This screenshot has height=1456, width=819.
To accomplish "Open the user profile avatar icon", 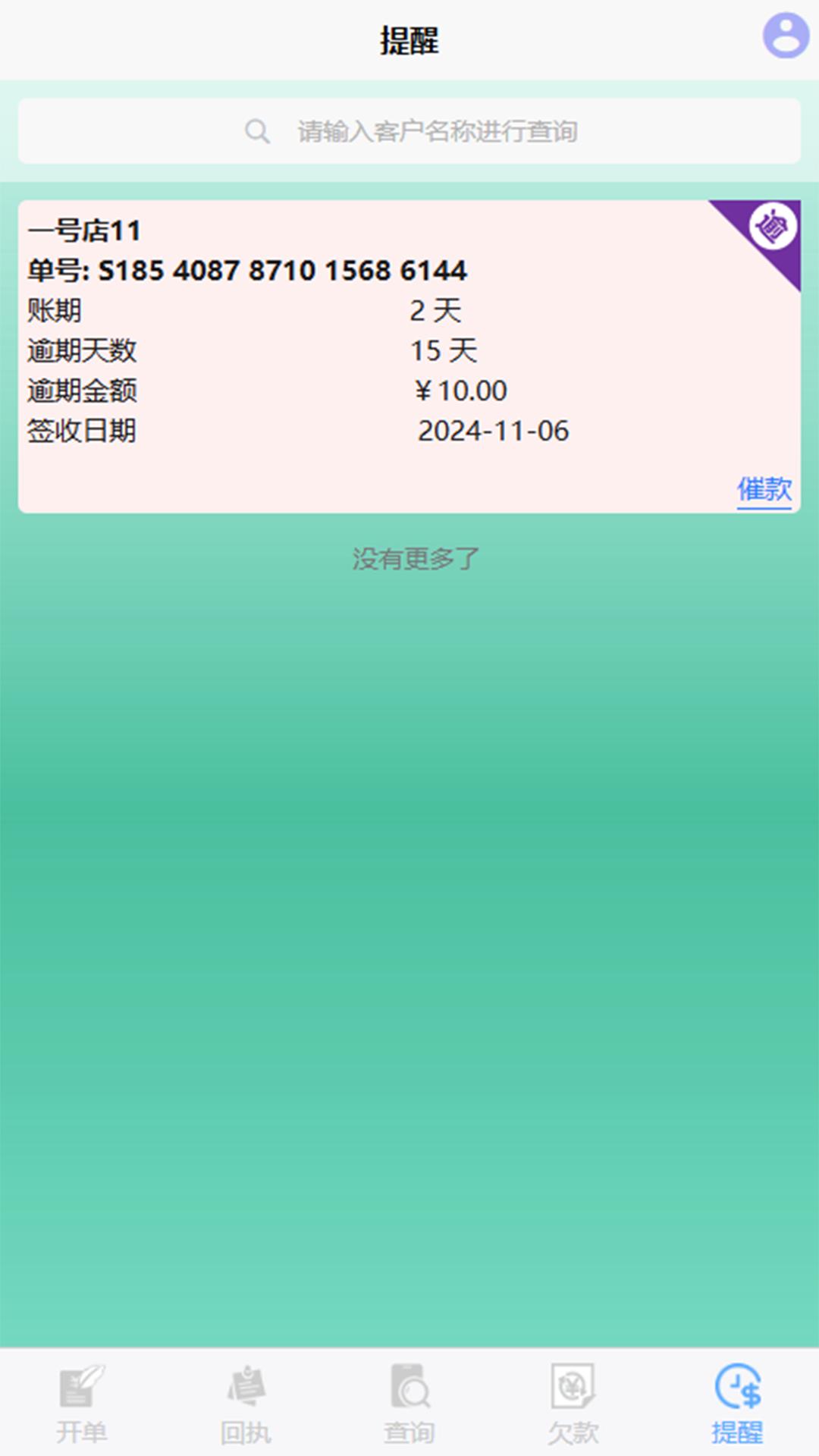I will (x=786, y=36).
